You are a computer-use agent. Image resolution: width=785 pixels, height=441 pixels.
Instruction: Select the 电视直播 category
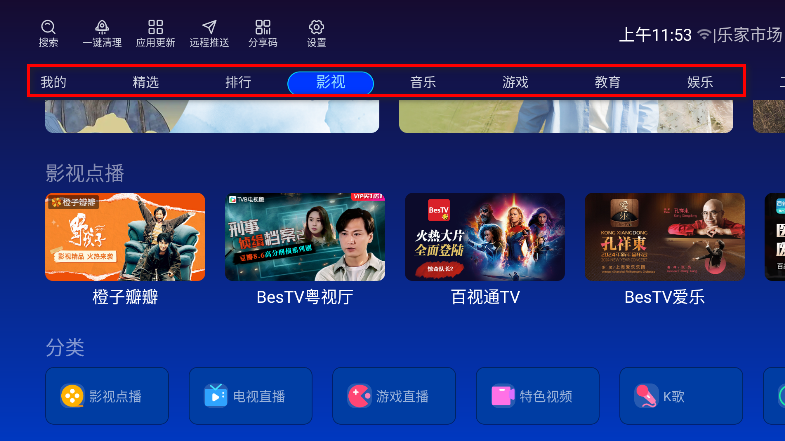coord(251,396)
